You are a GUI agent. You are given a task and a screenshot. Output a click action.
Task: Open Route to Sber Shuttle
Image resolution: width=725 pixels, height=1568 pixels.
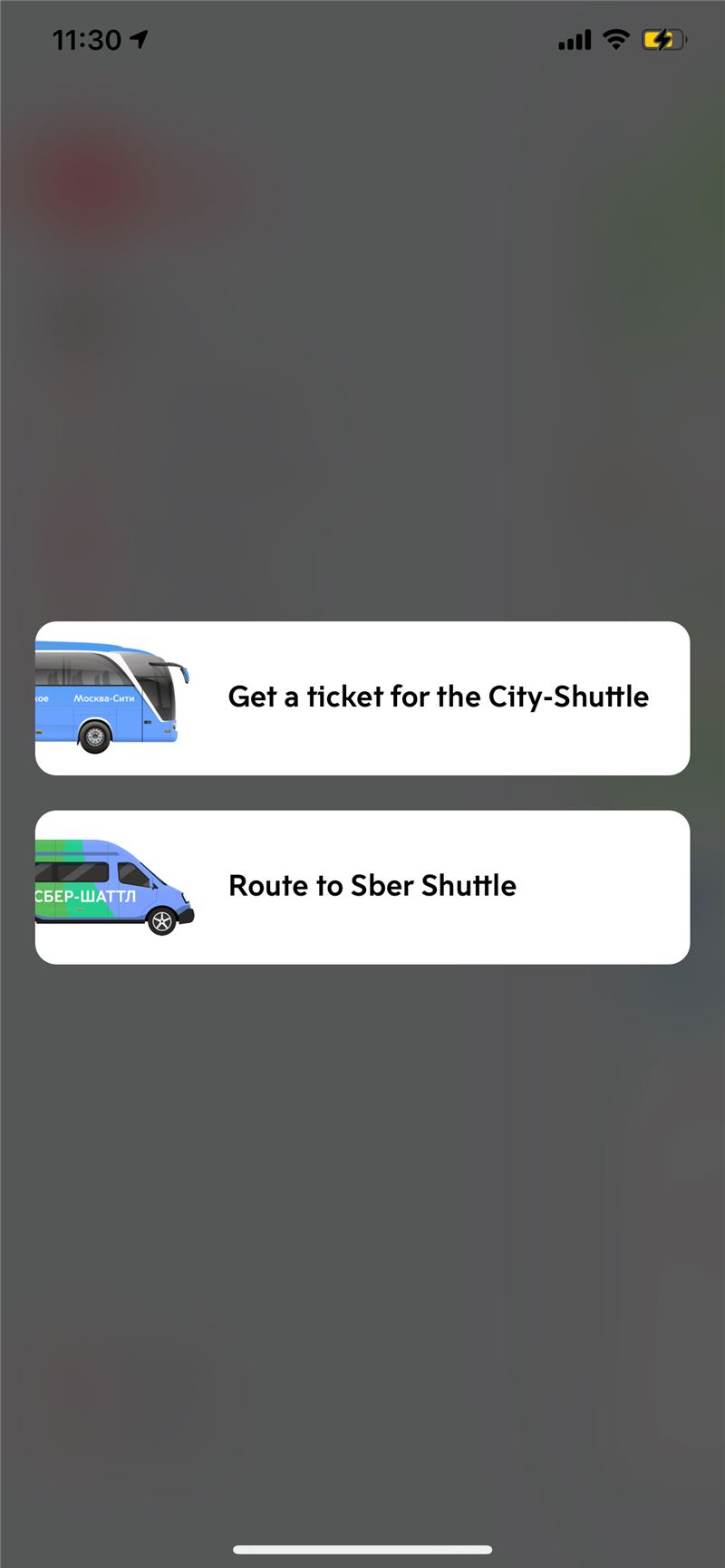click(362, 887)
